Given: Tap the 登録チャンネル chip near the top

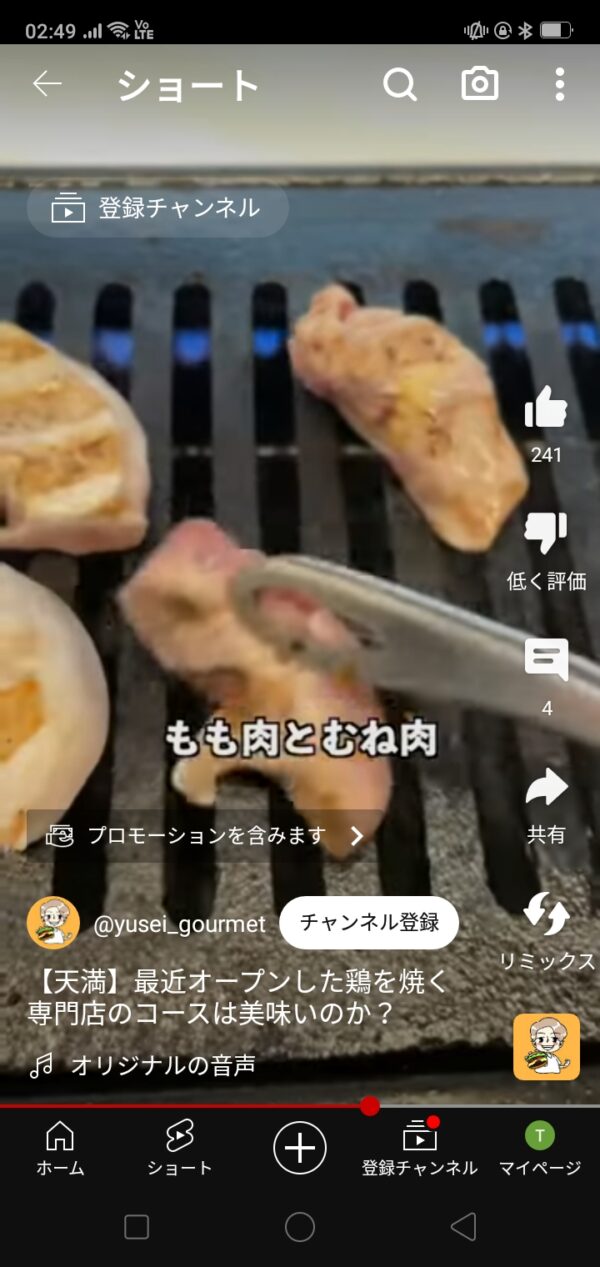Looking at the screenshot, I should click(157, 208).
